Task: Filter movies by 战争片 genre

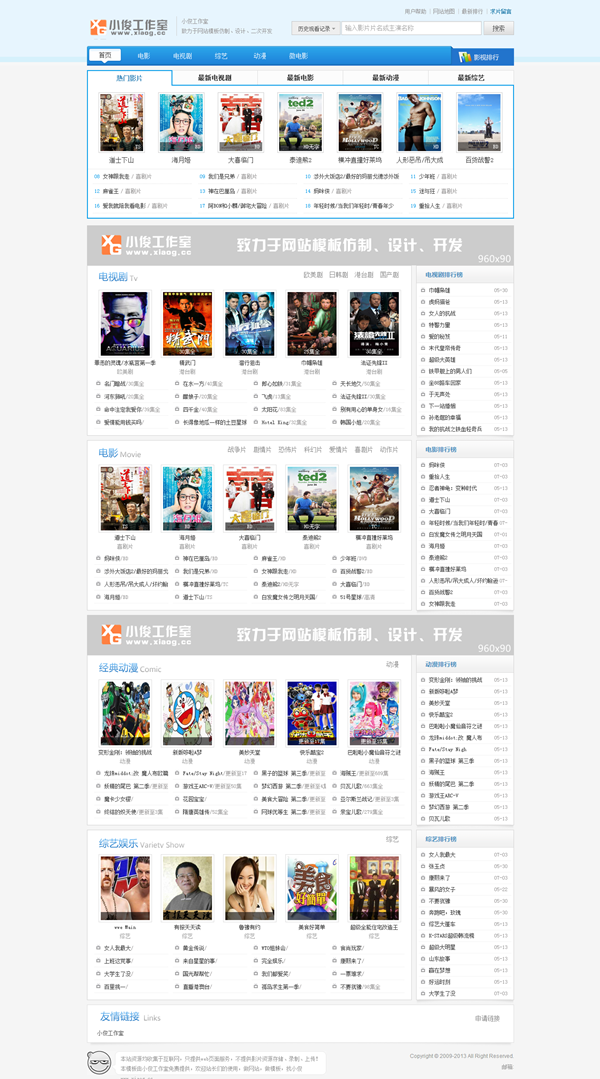Action: tap(237, 450)
